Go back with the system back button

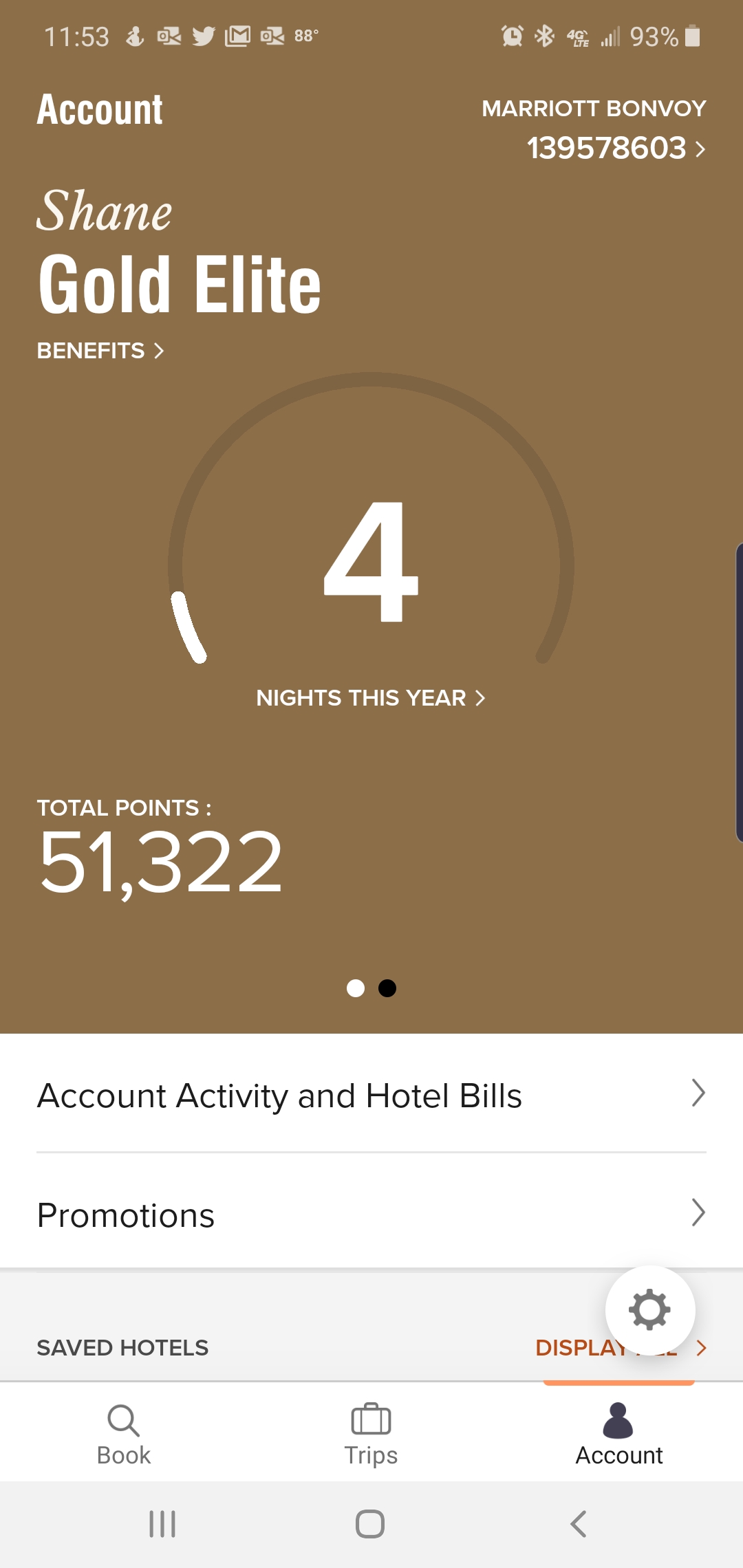click(x=579, y=1524)
